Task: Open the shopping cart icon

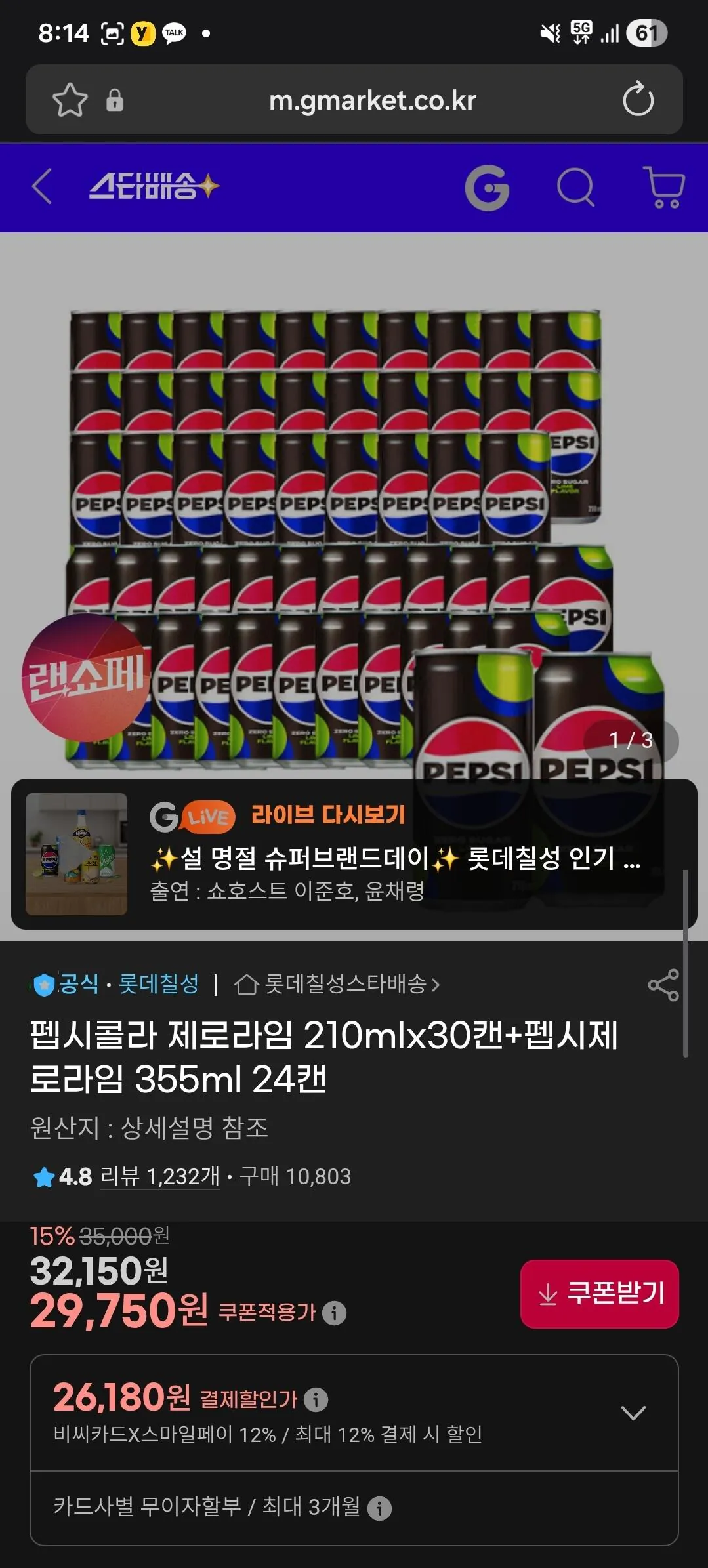Action: (665, 188)
